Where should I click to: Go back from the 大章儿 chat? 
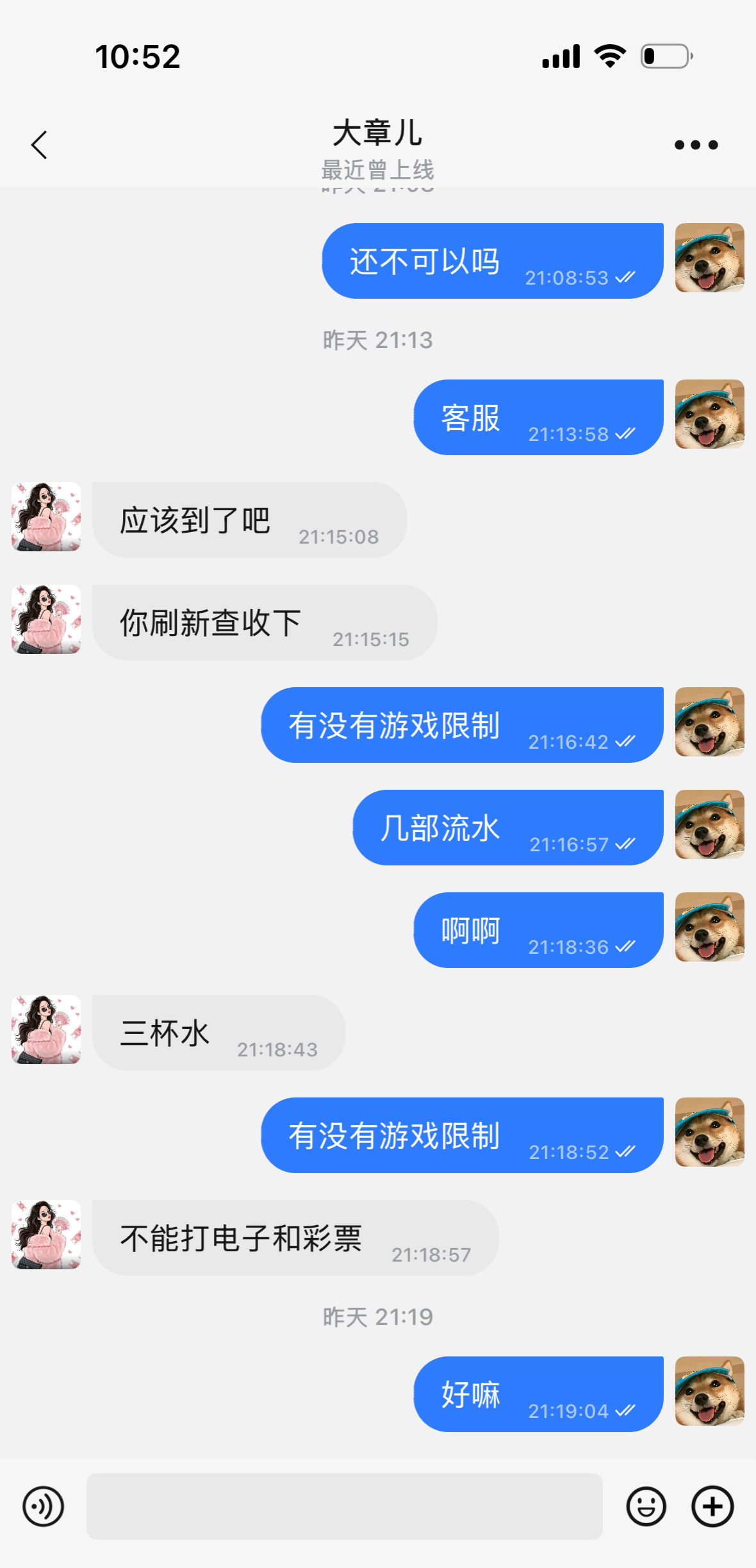pyautogui.click(x=40, y=145)
